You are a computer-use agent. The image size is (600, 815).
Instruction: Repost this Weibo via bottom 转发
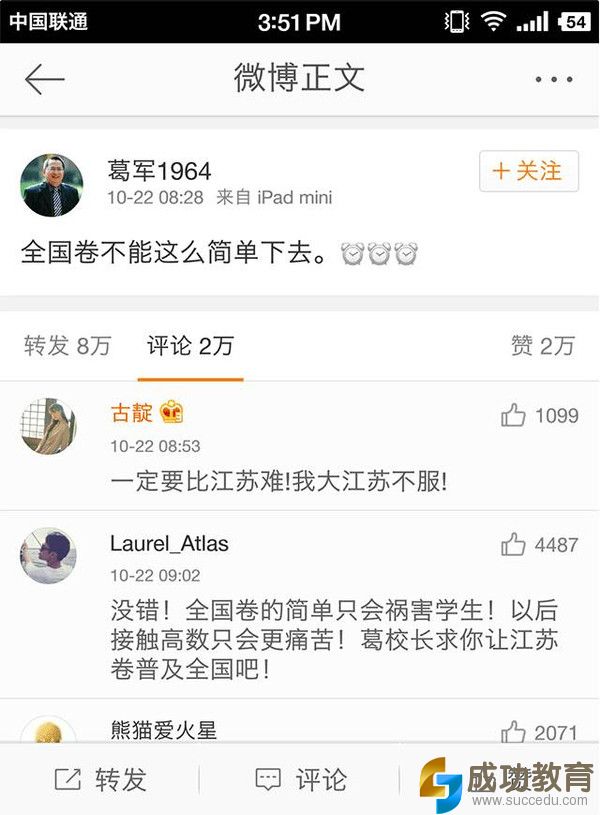click(100, 779)
